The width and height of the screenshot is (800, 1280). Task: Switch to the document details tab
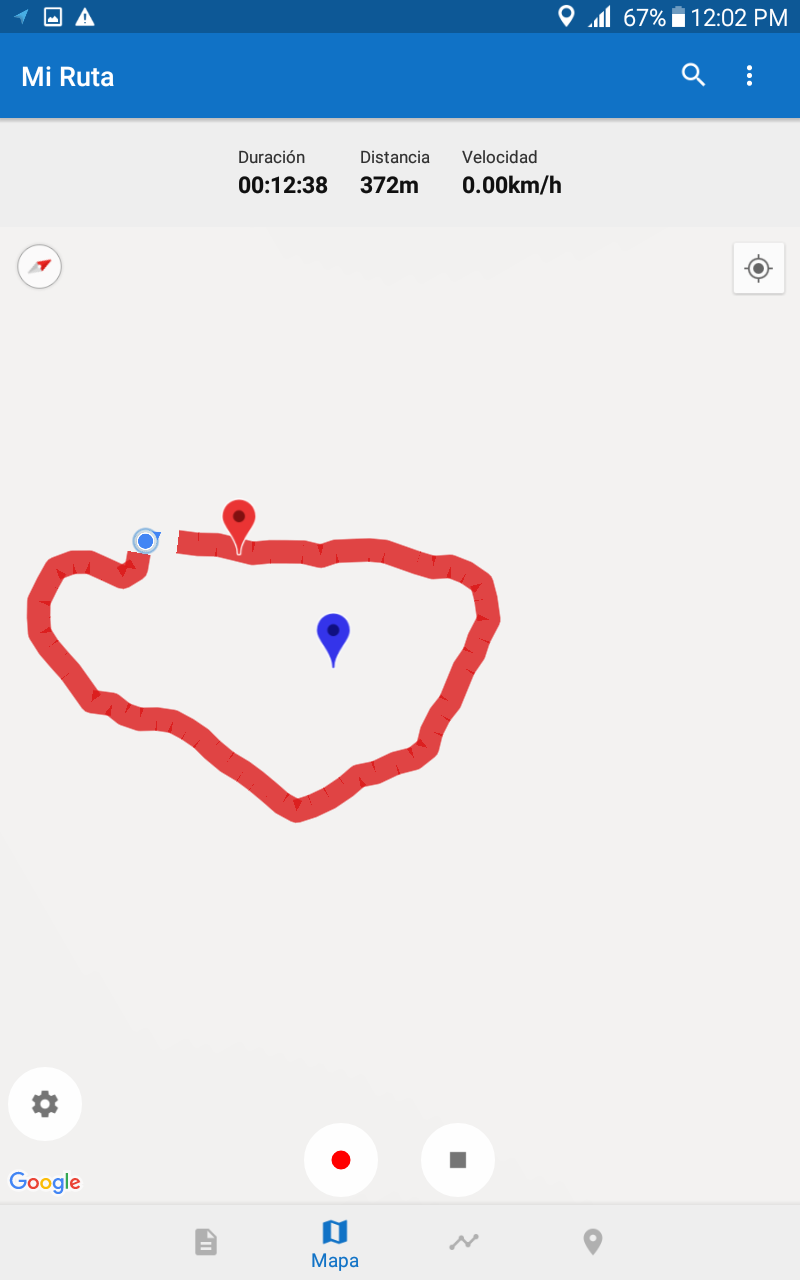205,1242
